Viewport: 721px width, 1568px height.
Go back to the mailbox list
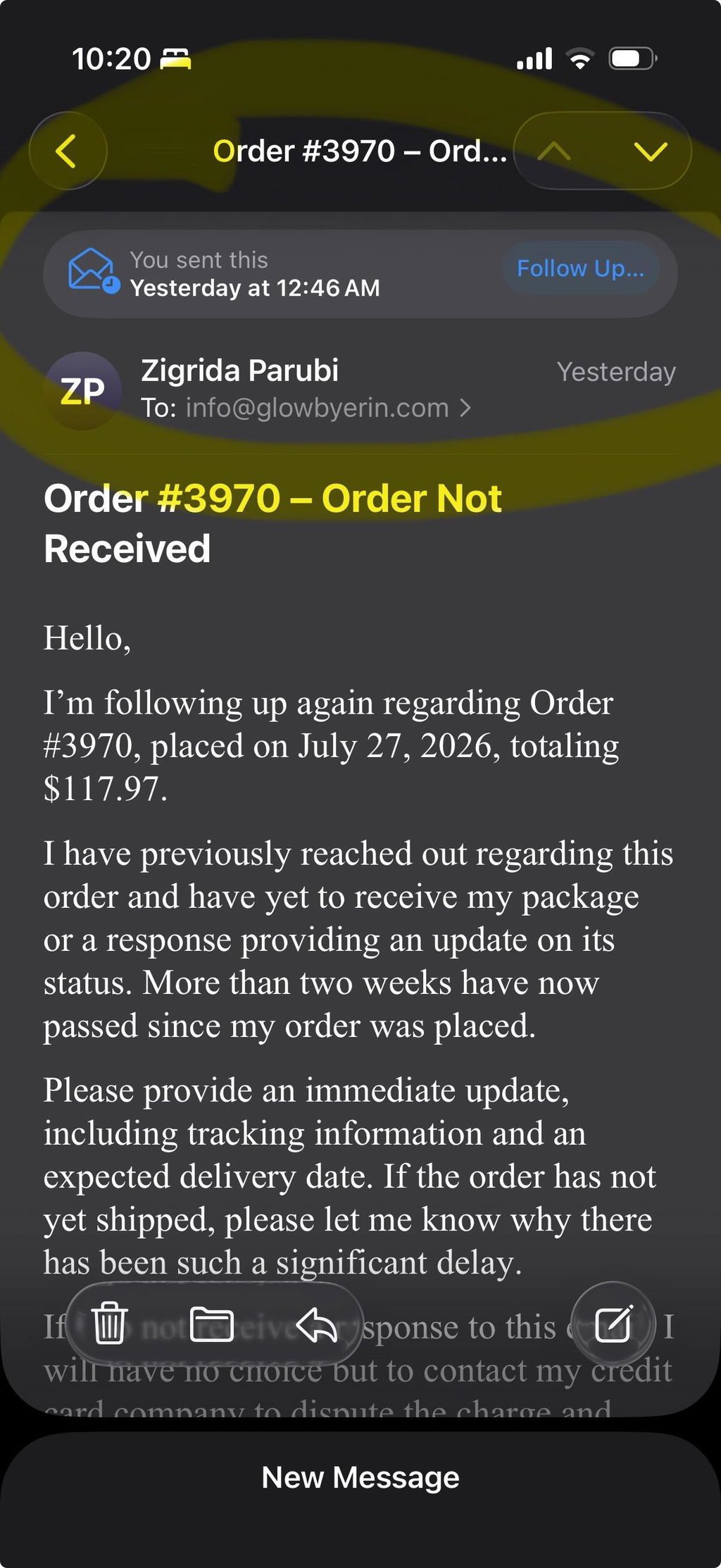pos(68,151)
